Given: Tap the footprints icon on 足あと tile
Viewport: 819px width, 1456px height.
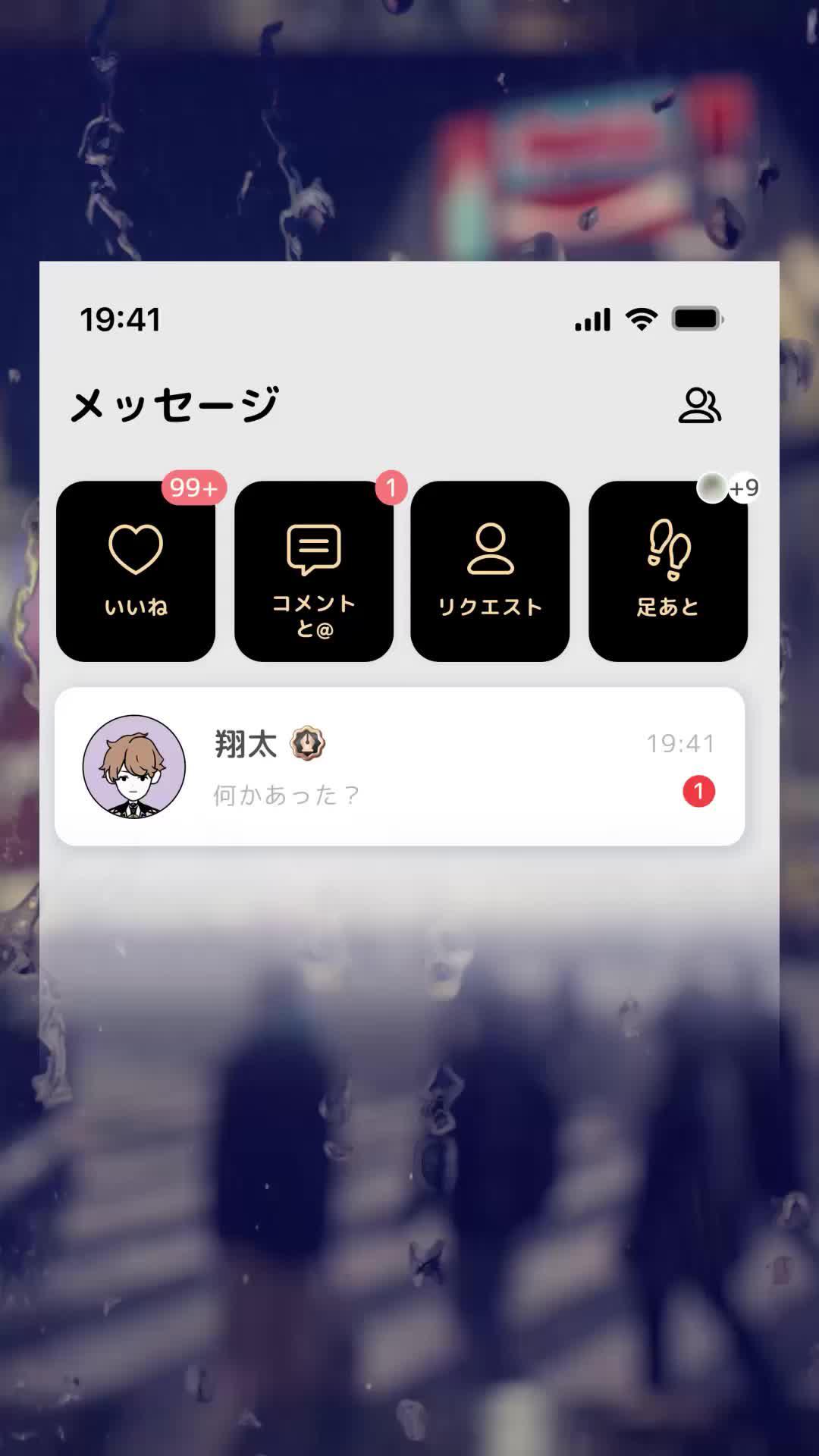Looking at the screenshot, I should click(x=668, y=546).
